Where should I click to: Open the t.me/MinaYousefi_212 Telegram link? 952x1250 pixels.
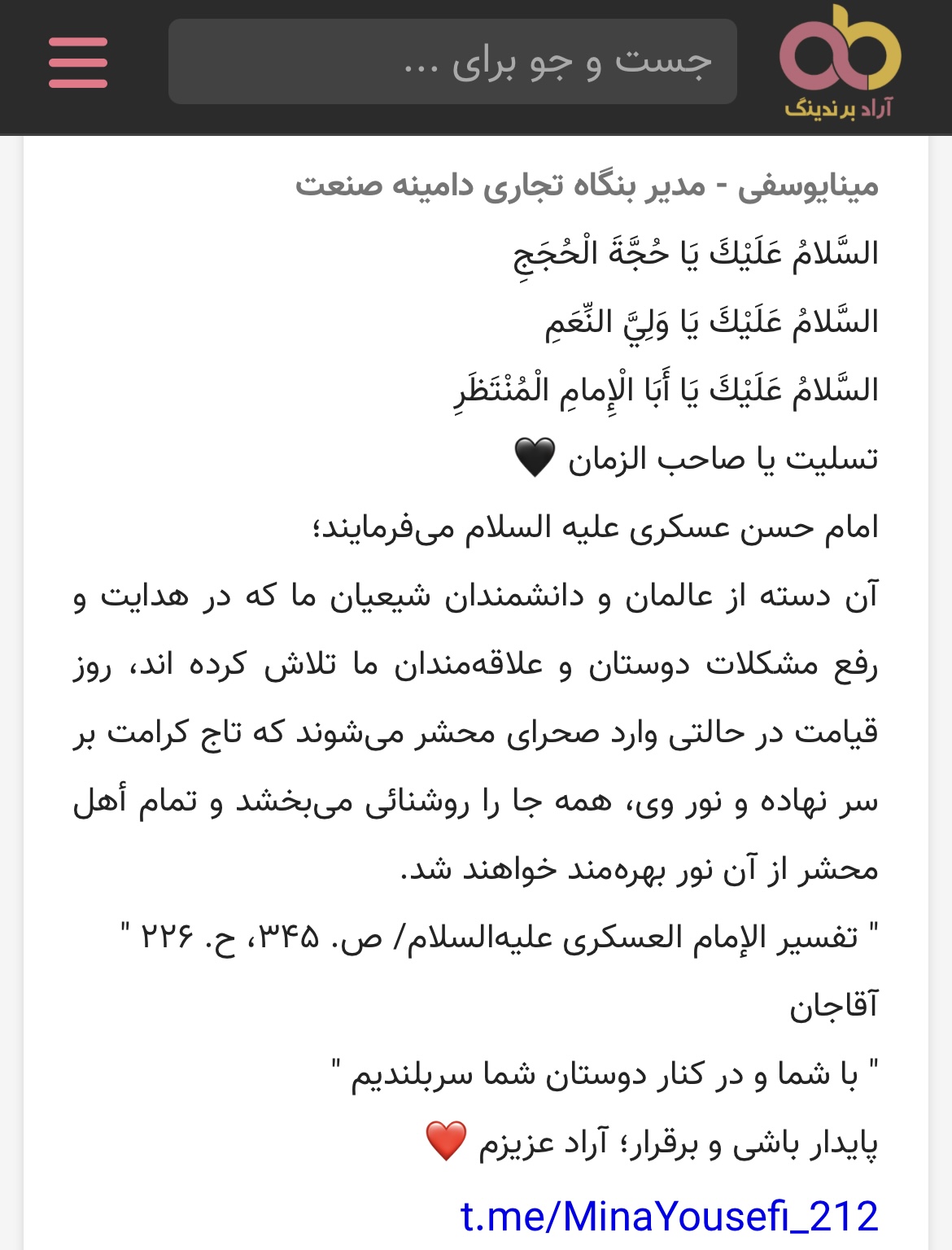click(x=669, y=1217)
